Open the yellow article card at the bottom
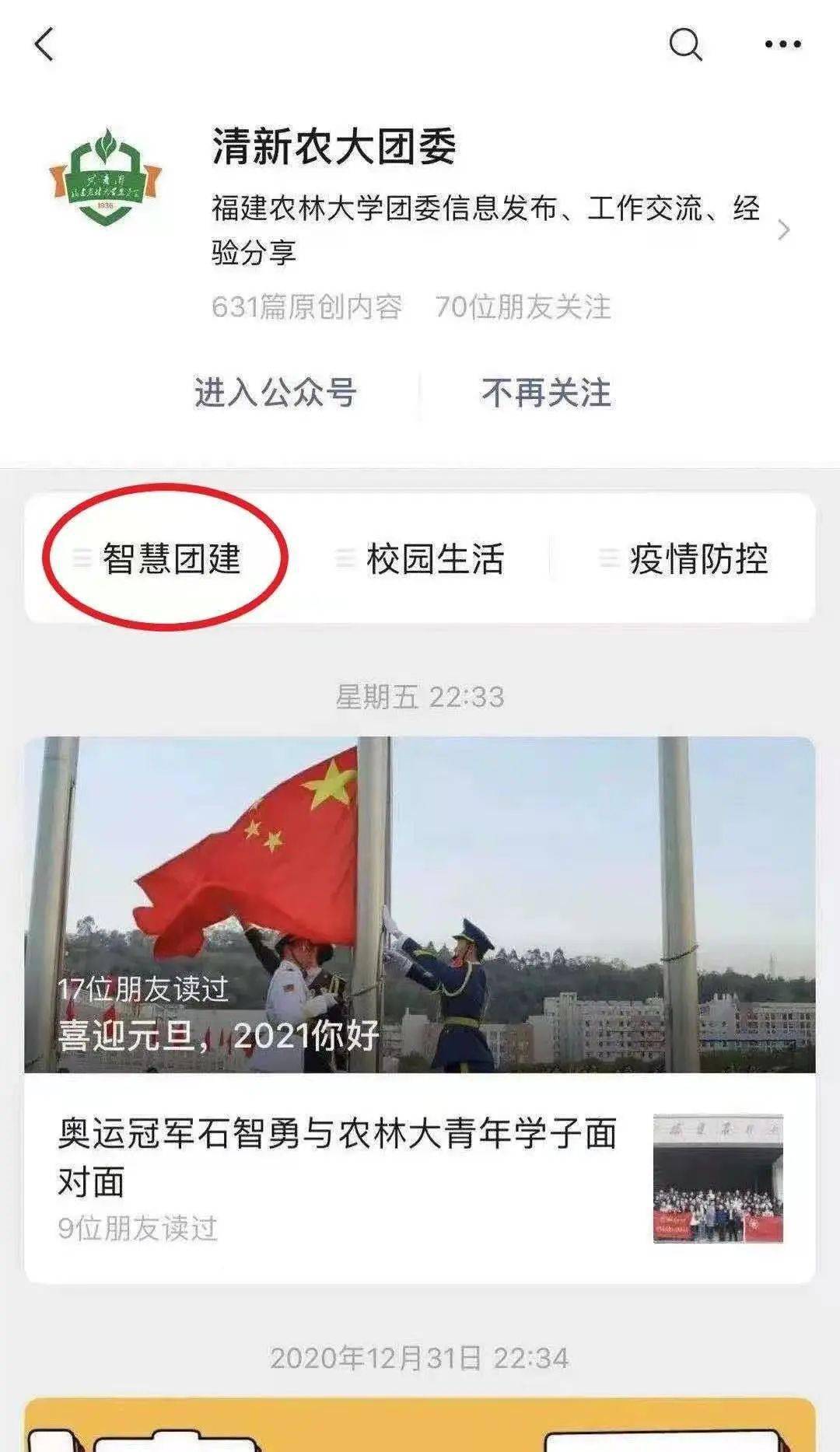The height and width of the screenshot is (1452, 840). pos(420,1423)
